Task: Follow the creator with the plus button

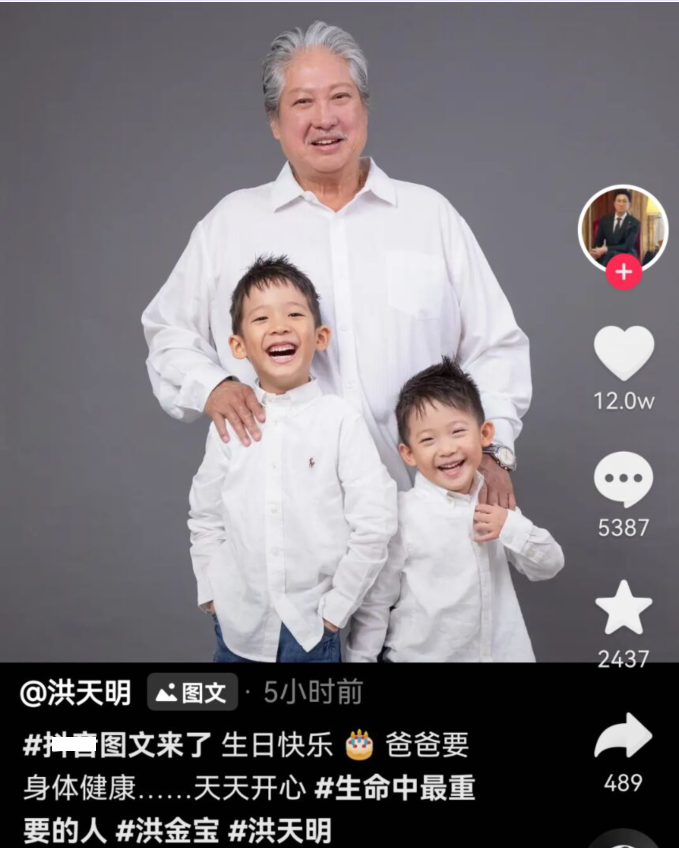Action: 623,272
